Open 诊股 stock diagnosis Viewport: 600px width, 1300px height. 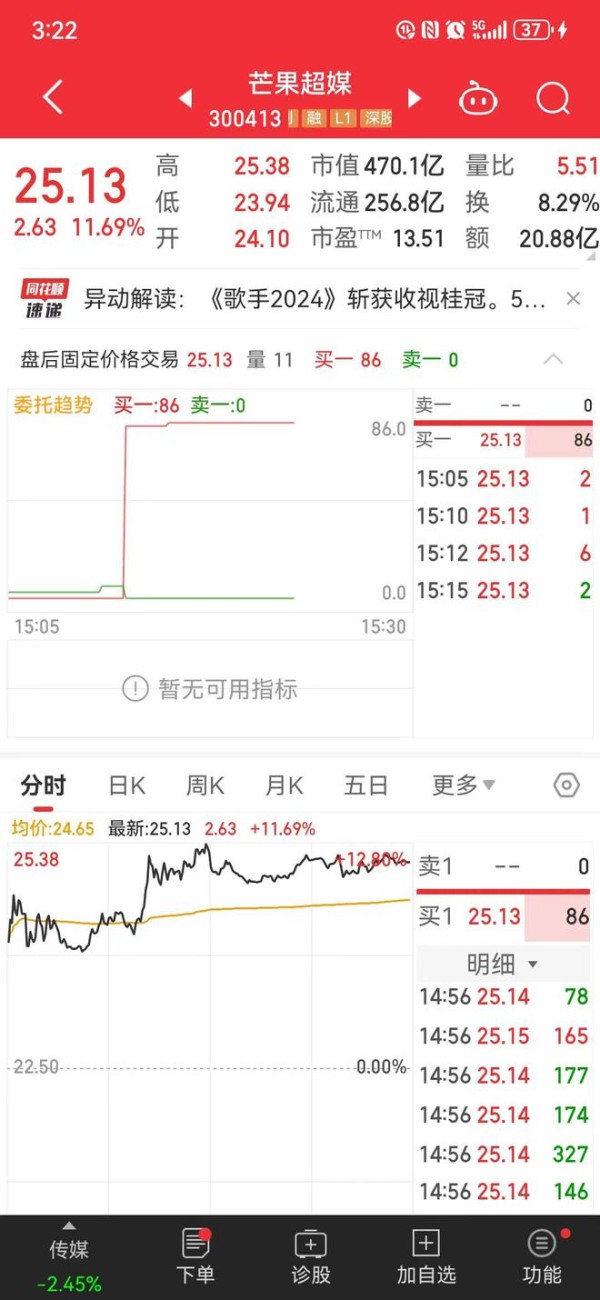pyautogui.click(x=311, y=1258)
